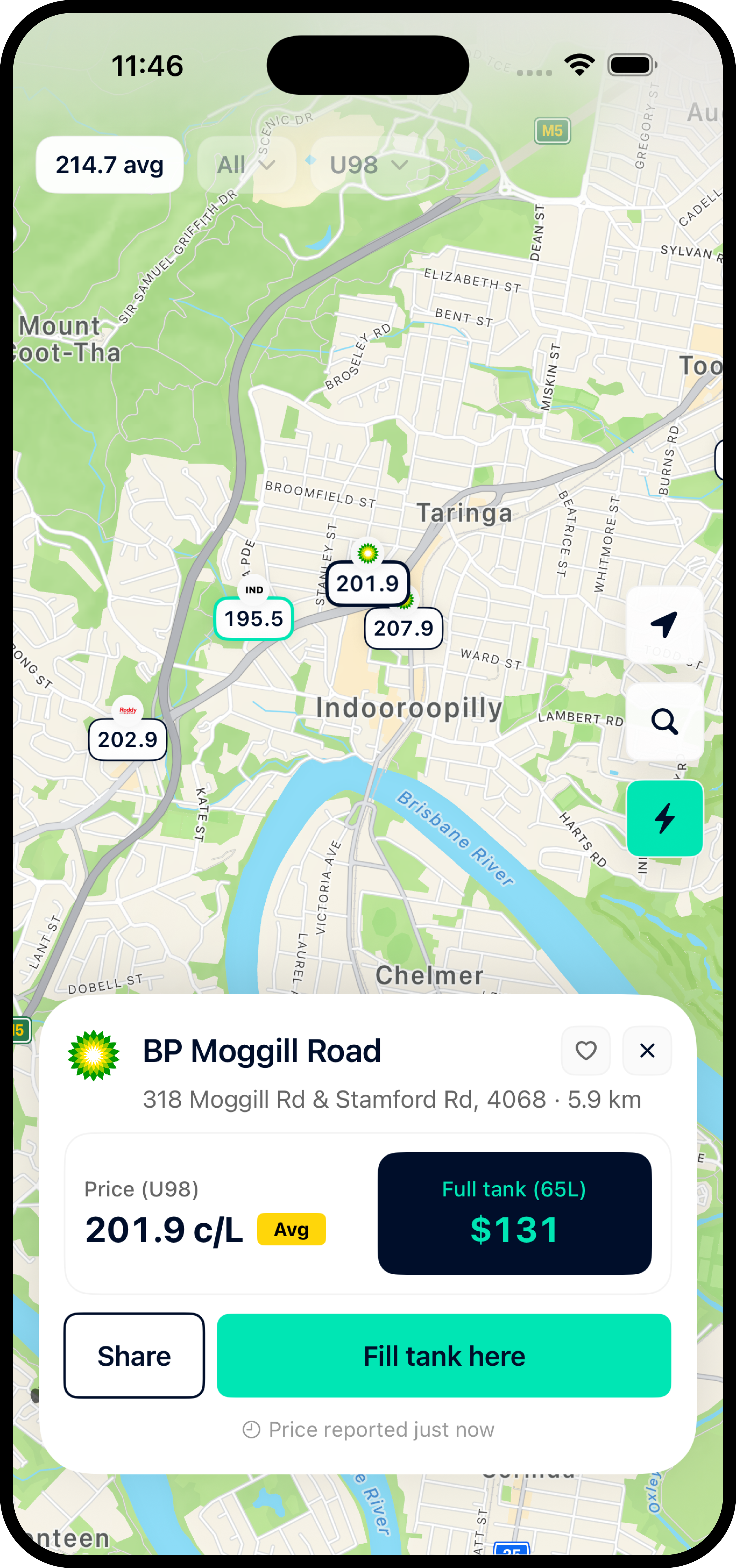
Task: Close the BP Moggill Road card
Action: pyautogui.click(x=647, y=1051)
